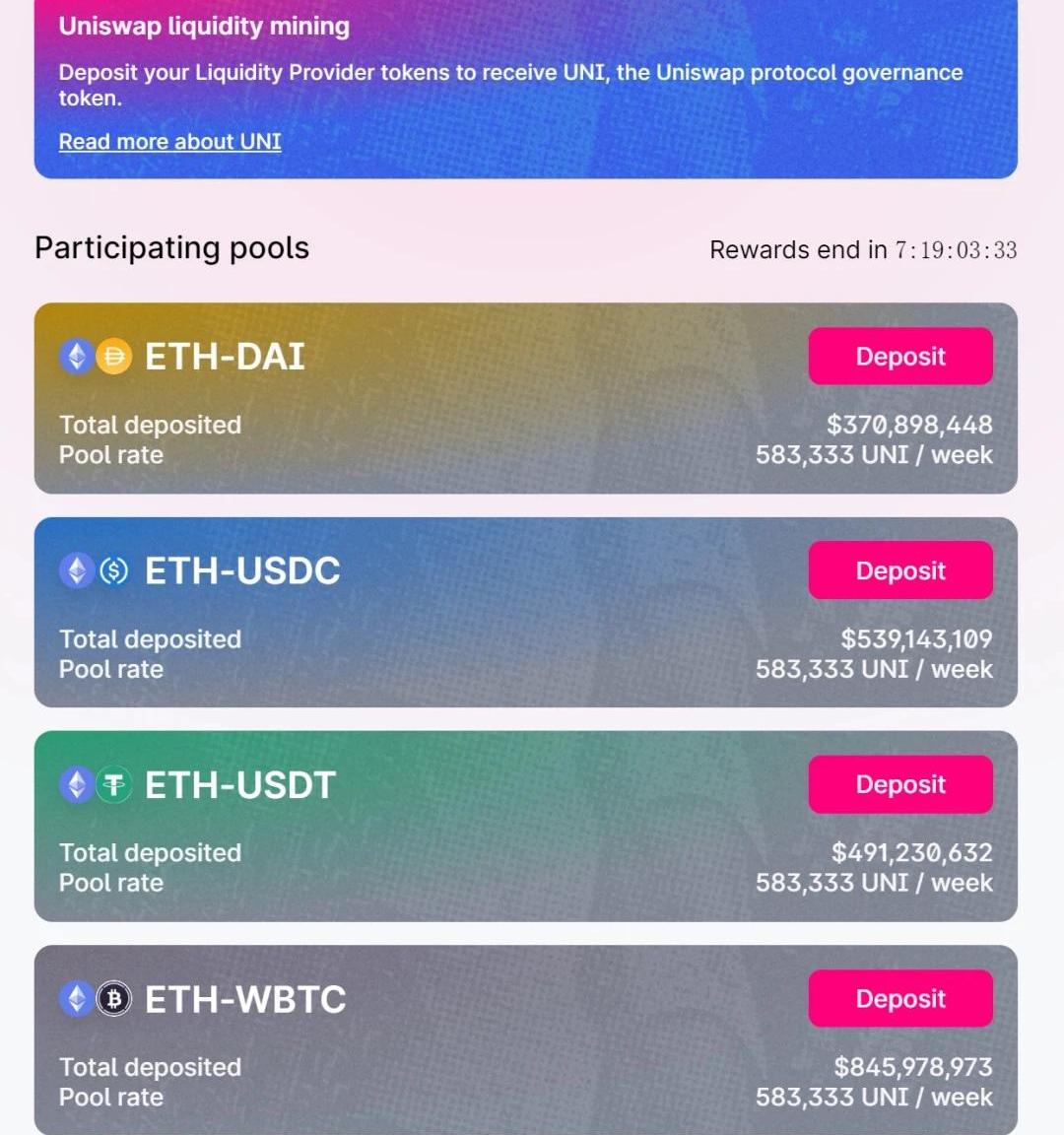Deposit into the ETH-DAI pool
Image resolution: width=1064 pixels, height=1135 pixels.
[x=899, y=357]
